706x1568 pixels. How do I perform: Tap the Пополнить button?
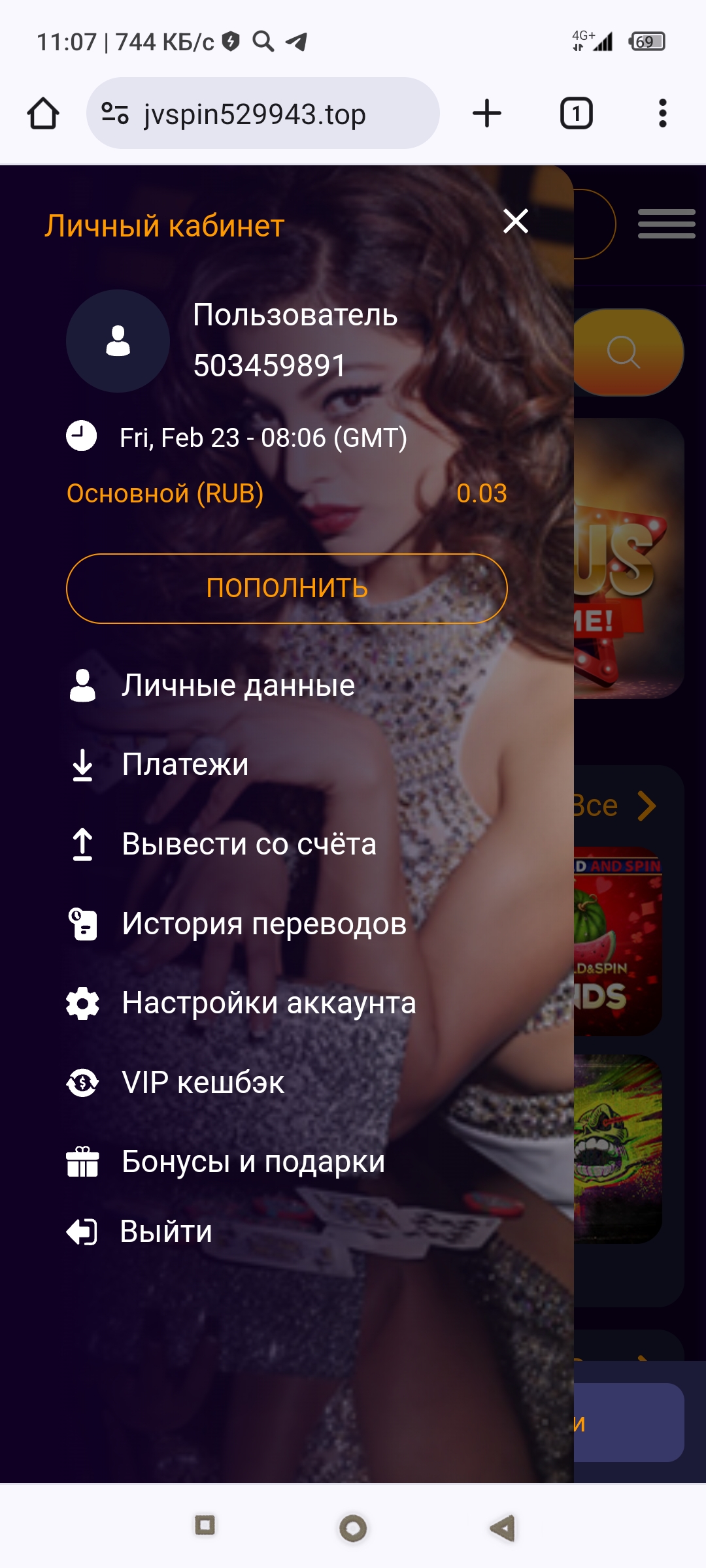(287, 588)
